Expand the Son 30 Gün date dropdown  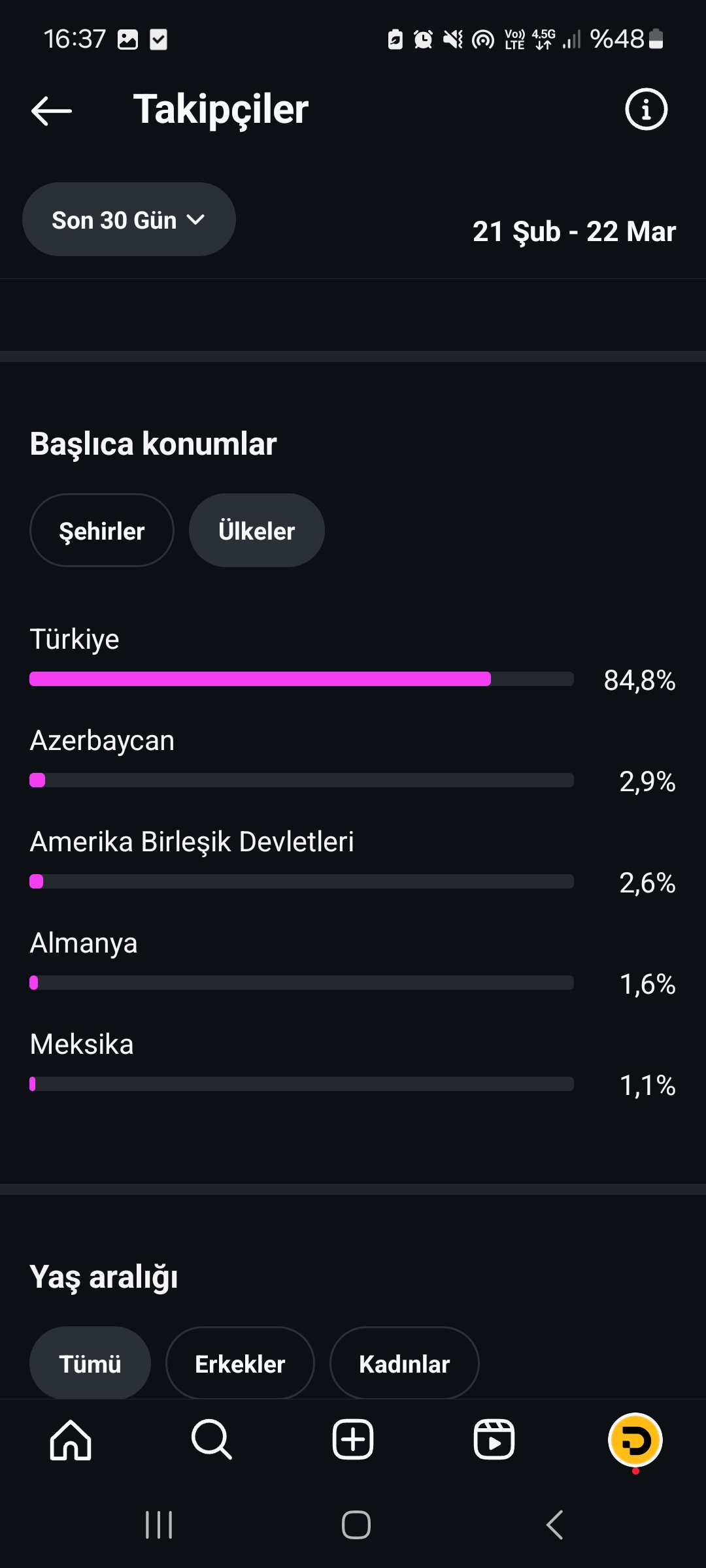click(x=129, y=220)
